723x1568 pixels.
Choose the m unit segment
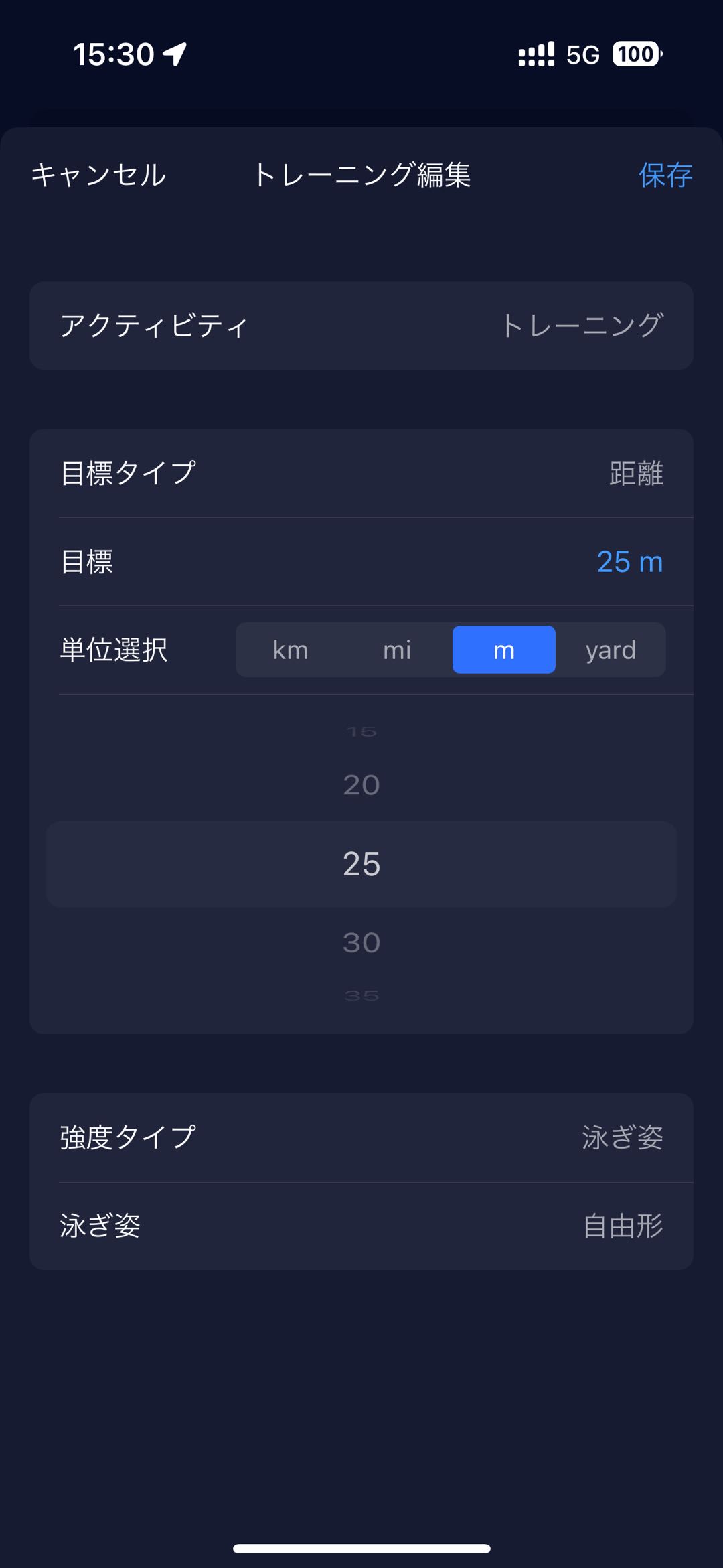coord(504,650)
